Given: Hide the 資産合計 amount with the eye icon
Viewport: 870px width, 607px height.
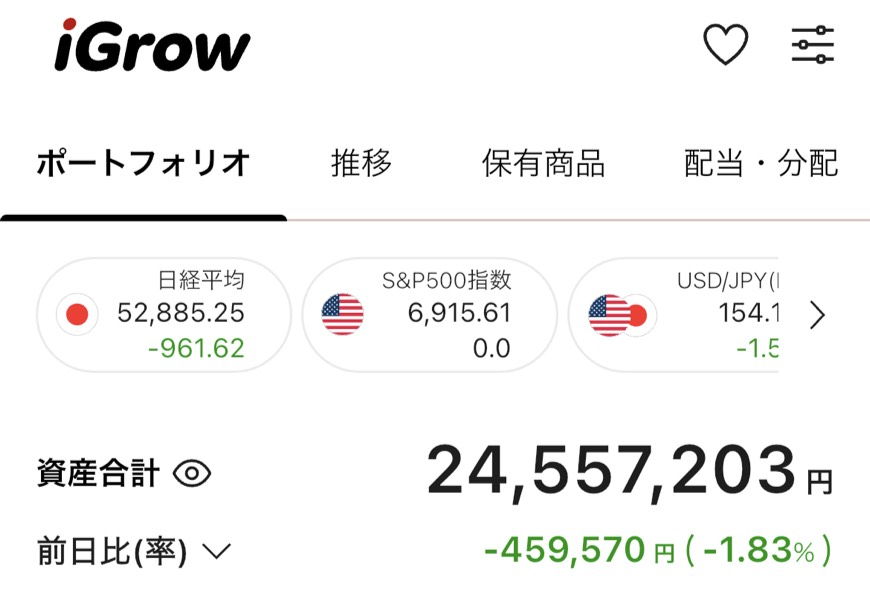Looking at the screenshot, I should coord(192,474).
